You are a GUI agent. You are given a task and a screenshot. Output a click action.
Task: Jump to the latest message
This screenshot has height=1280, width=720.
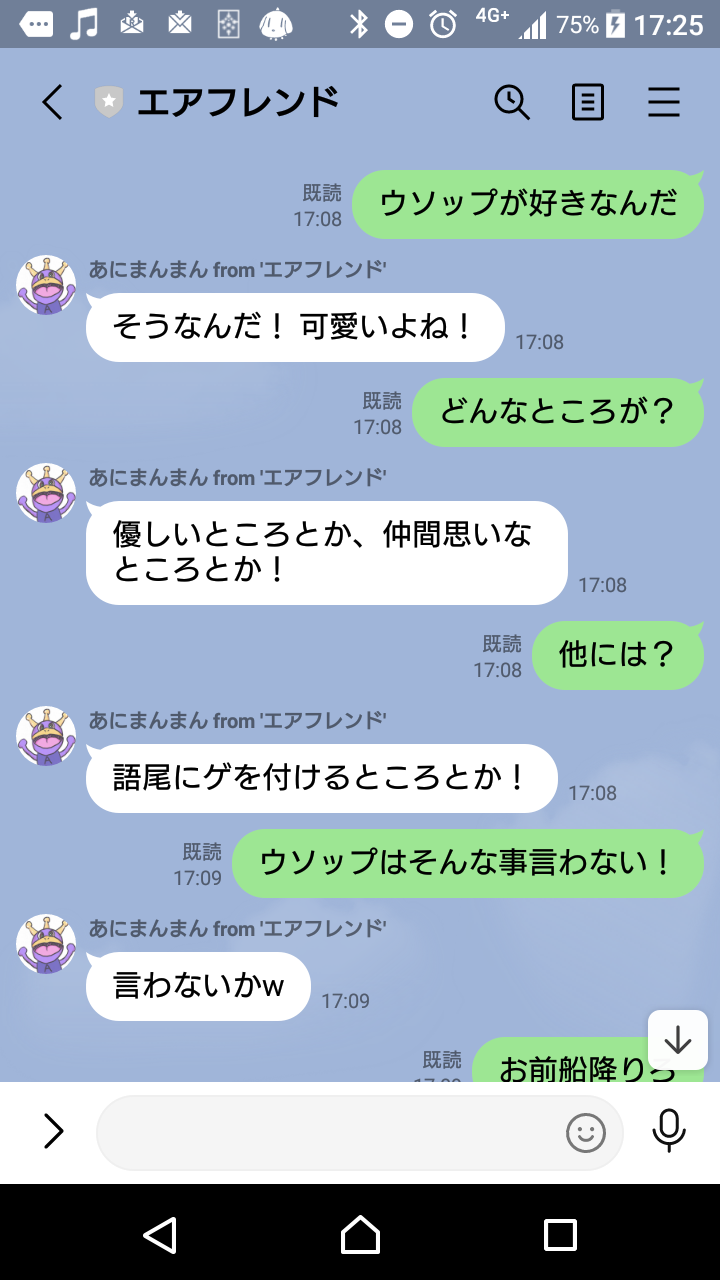[678, 1040]
